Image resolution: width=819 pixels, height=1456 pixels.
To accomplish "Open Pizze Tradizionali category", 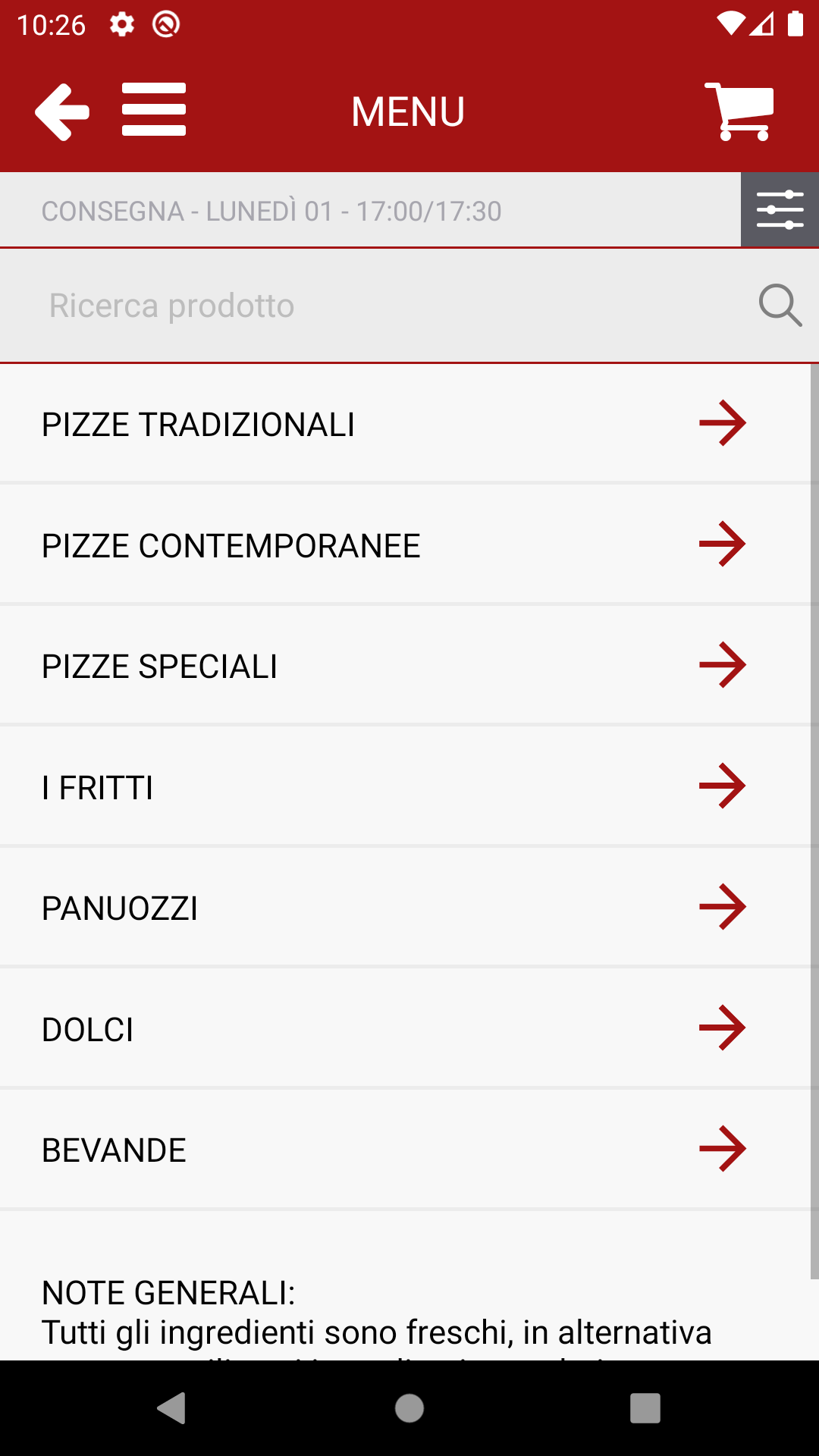I will [394, 424].
